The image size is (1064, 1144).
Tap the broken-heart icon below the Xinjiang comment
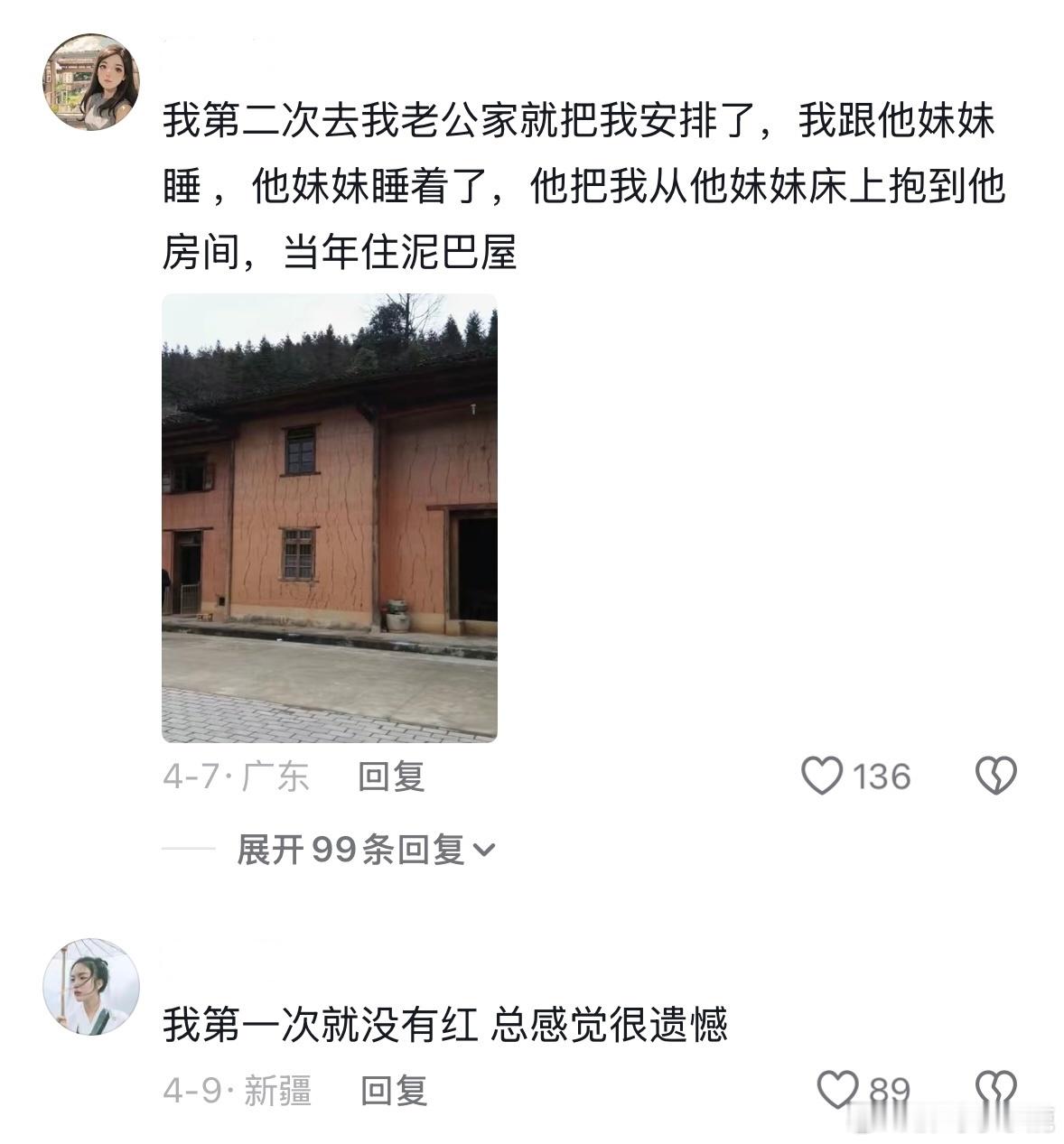tap(995, 1088)
